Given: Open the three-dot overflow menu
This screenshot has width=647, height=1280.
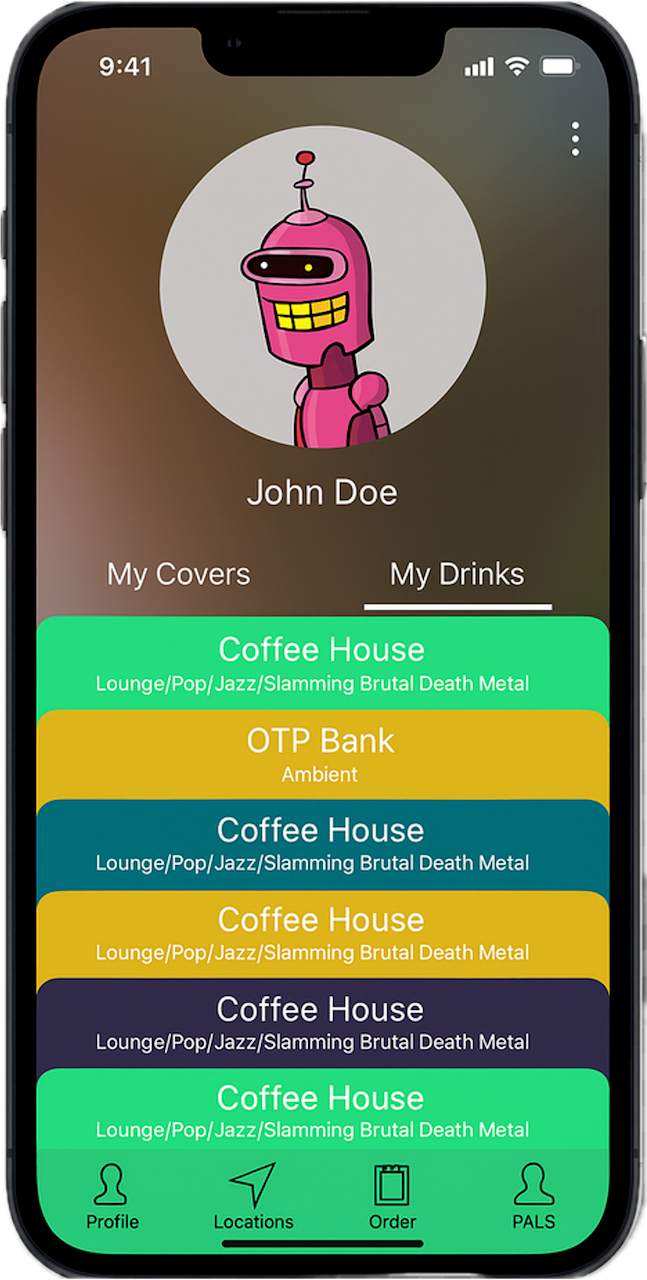Looking at the screenshot, I should tap(575, 139).
